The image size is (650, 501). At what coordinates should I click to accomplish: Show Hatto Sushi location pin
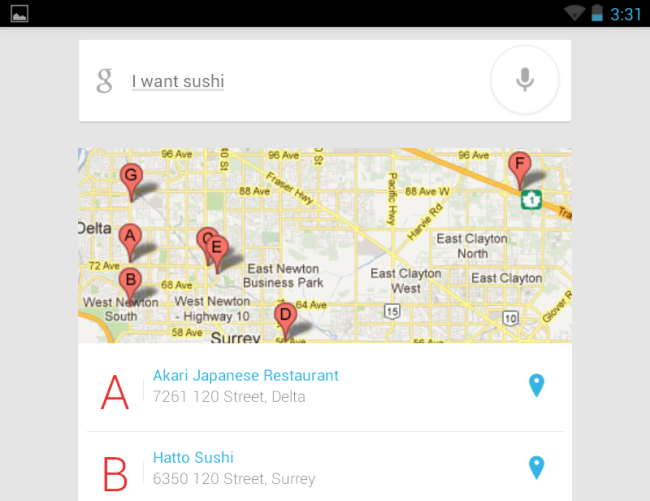pyautogui.click(x=537, y=467)
